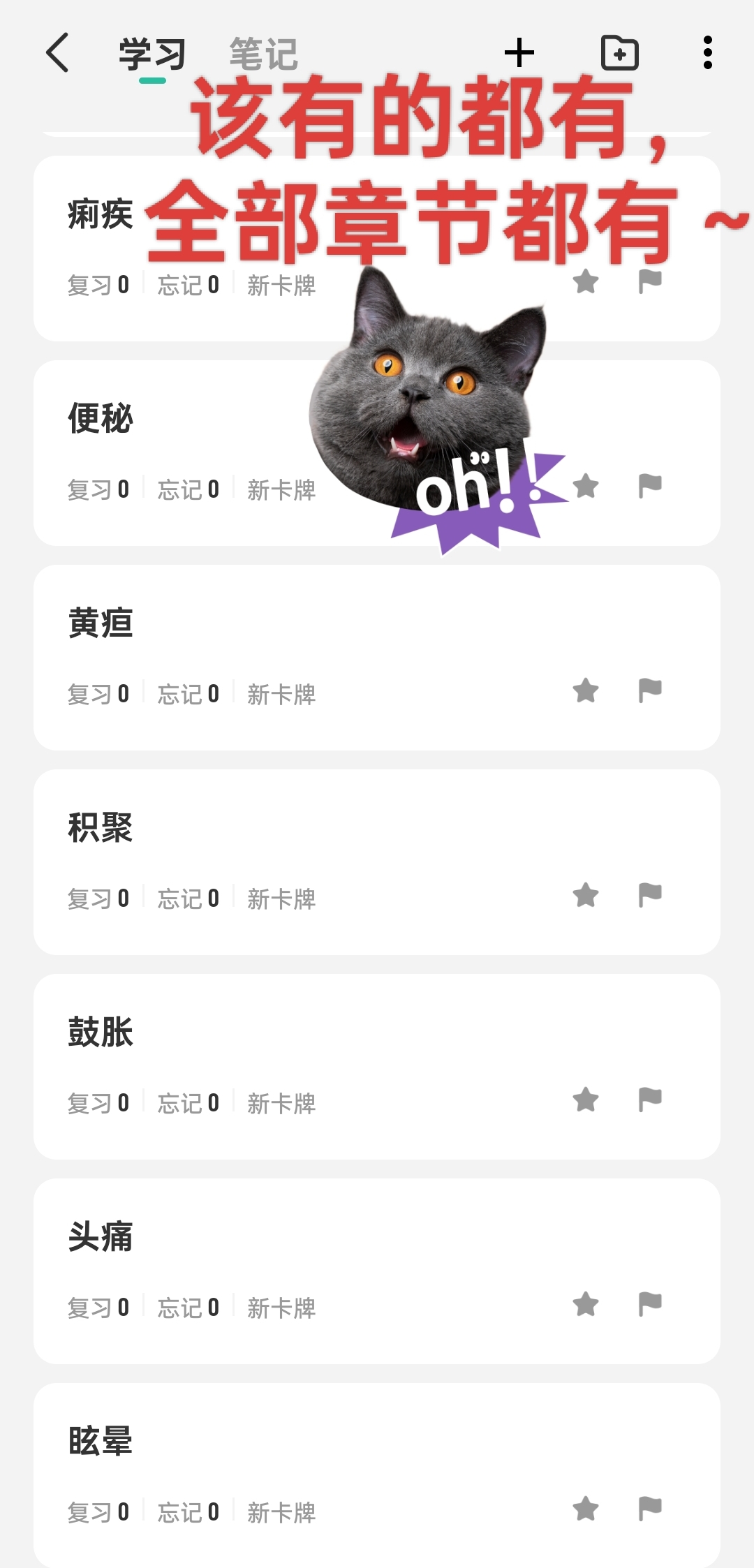Select the 学习 tab
Screen dimensions: 754x1568
(152, 54)
